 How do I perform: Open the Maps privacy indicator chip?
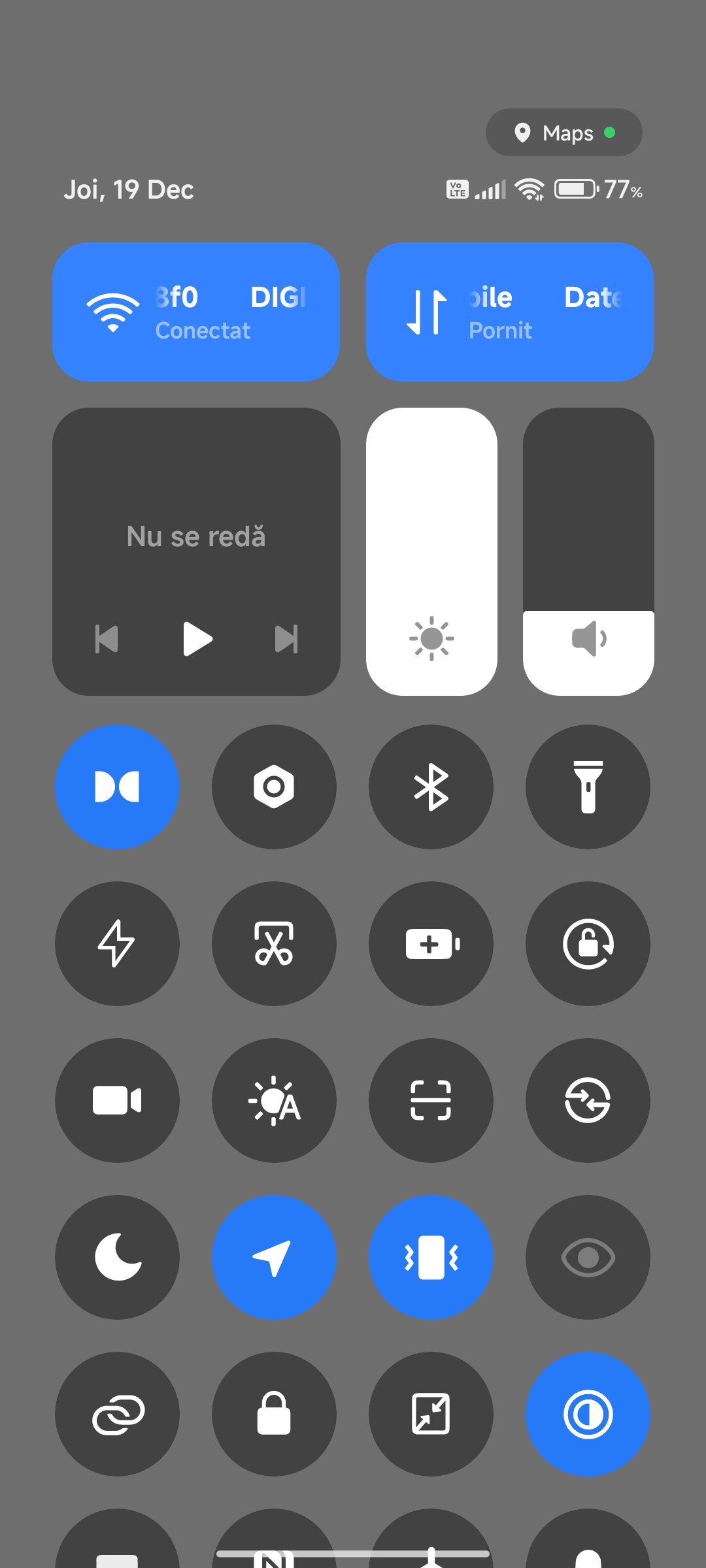(563, 133)
